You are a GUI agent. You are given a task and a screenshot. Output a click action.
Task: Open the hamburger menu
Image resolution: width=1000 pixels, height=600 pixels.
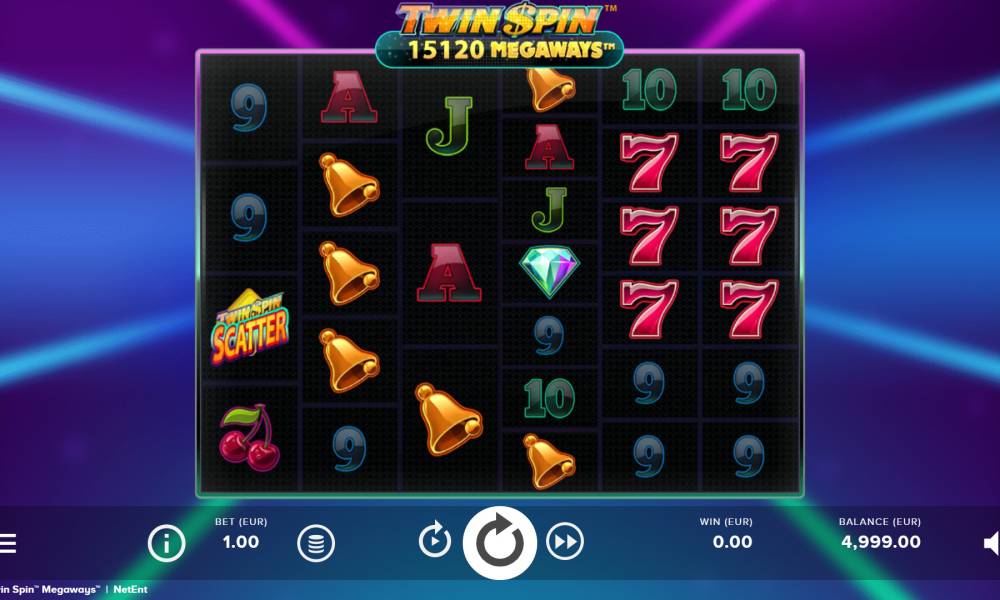point(8,543)
